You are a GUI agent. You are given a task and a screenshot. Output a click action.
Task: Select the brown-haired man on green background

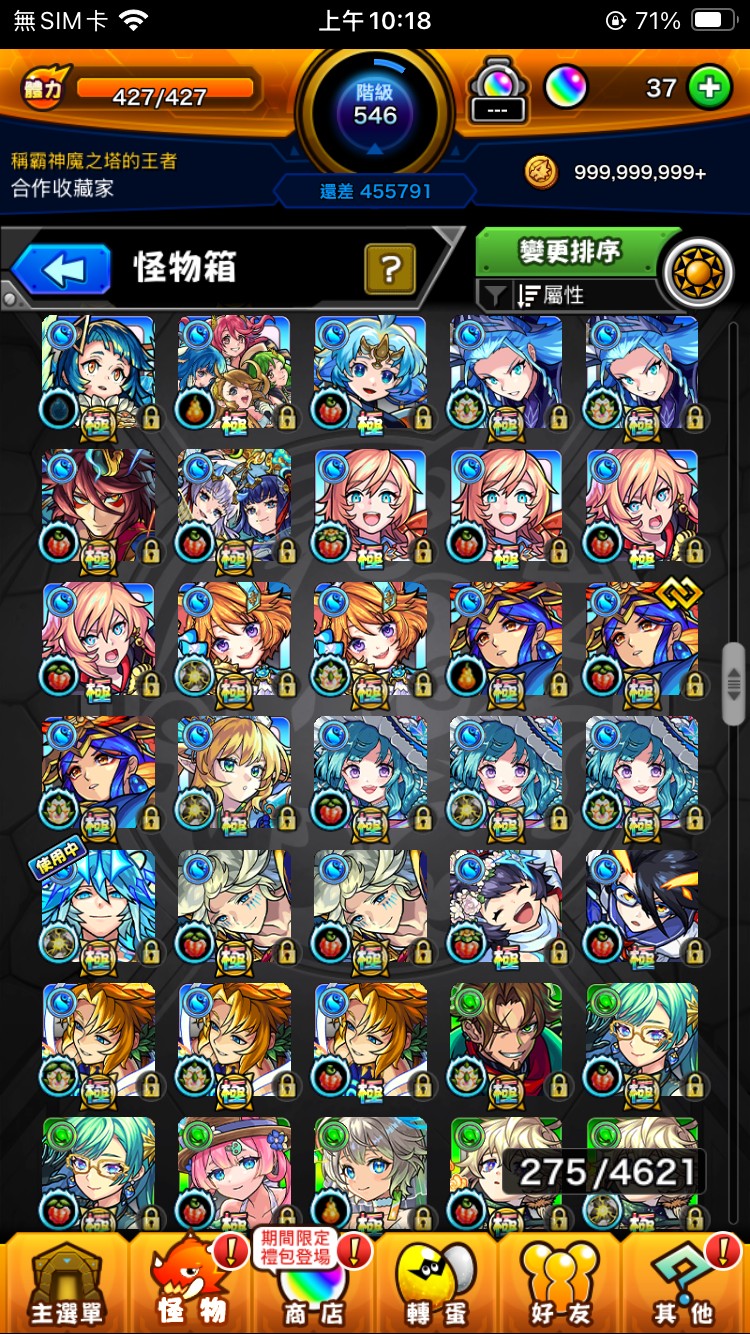pyautogui.click(x=506, y=1039)
